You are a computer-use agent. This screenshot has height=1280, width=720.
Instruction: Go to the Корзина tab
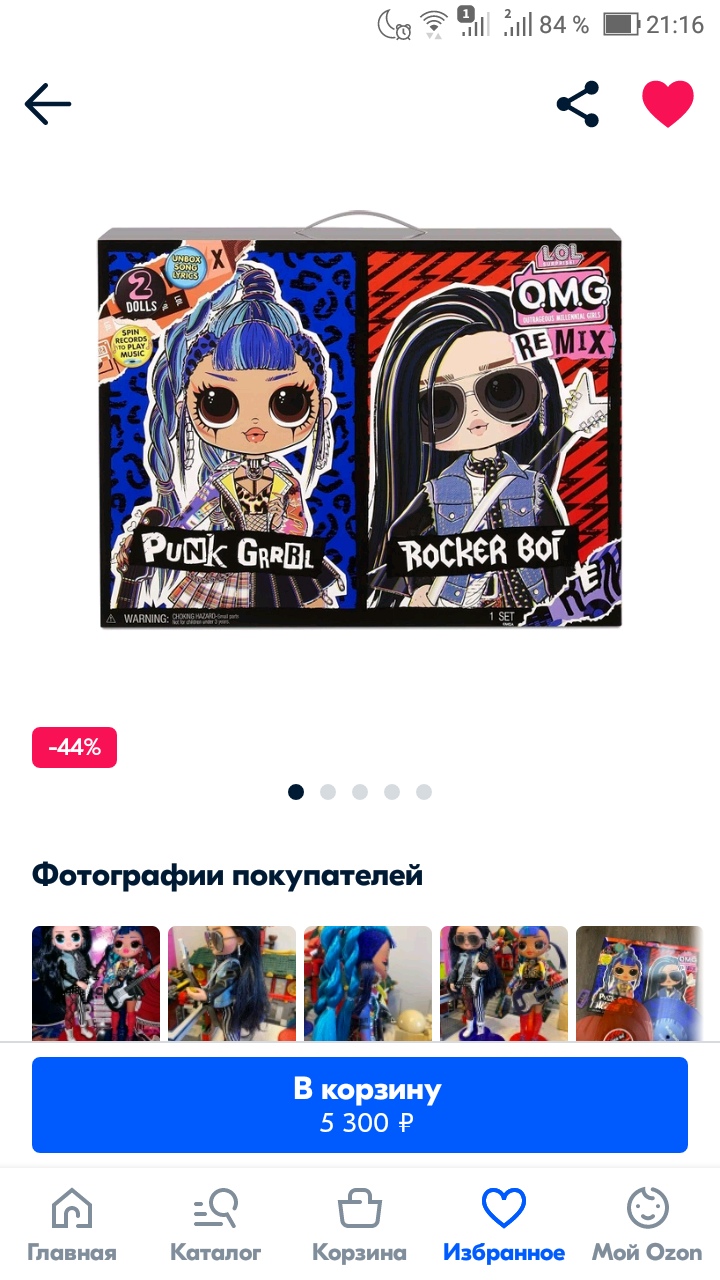pos(360,1224)
